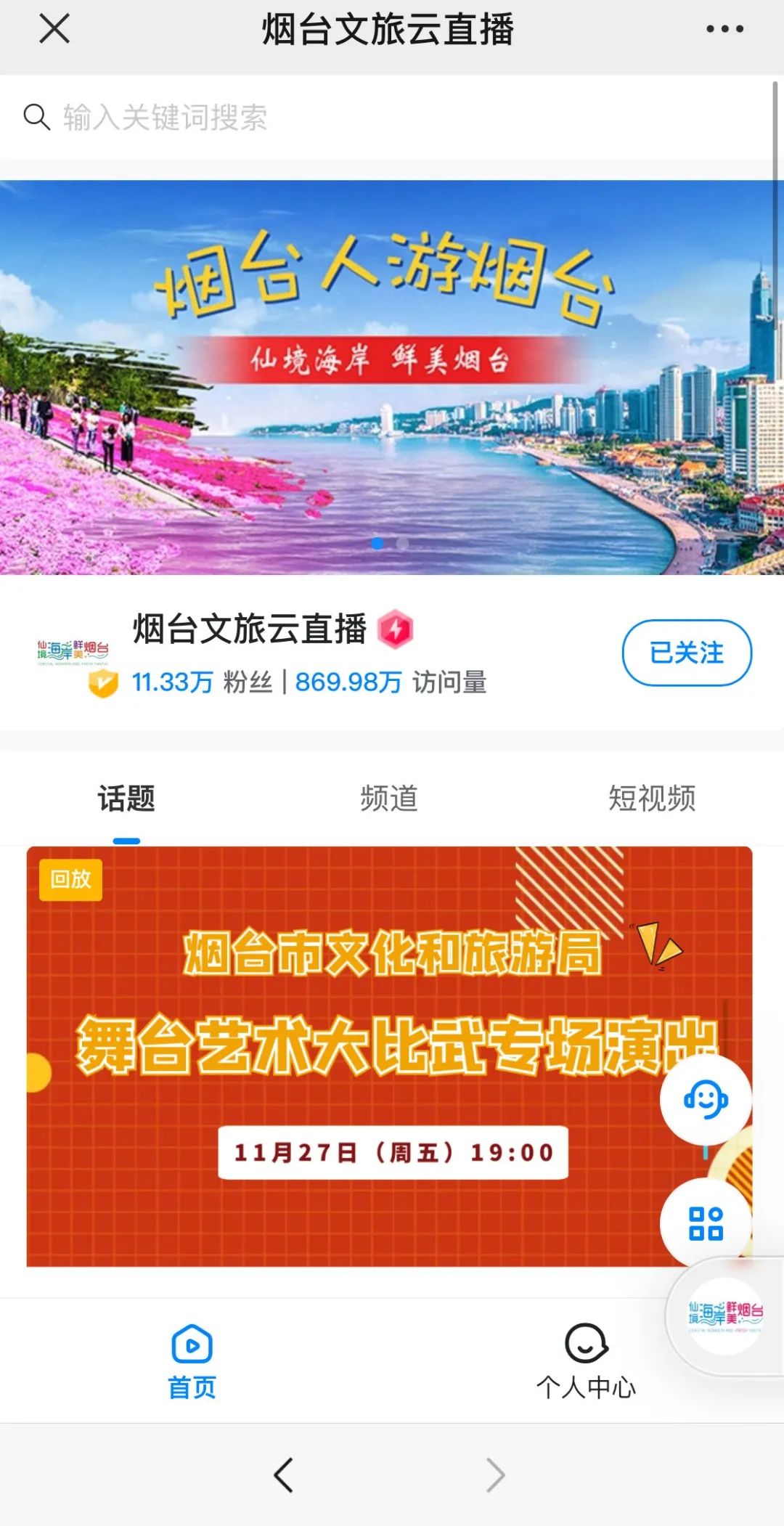Open the 烟台文旅云直播 channel avatar

tap(73, 653)
